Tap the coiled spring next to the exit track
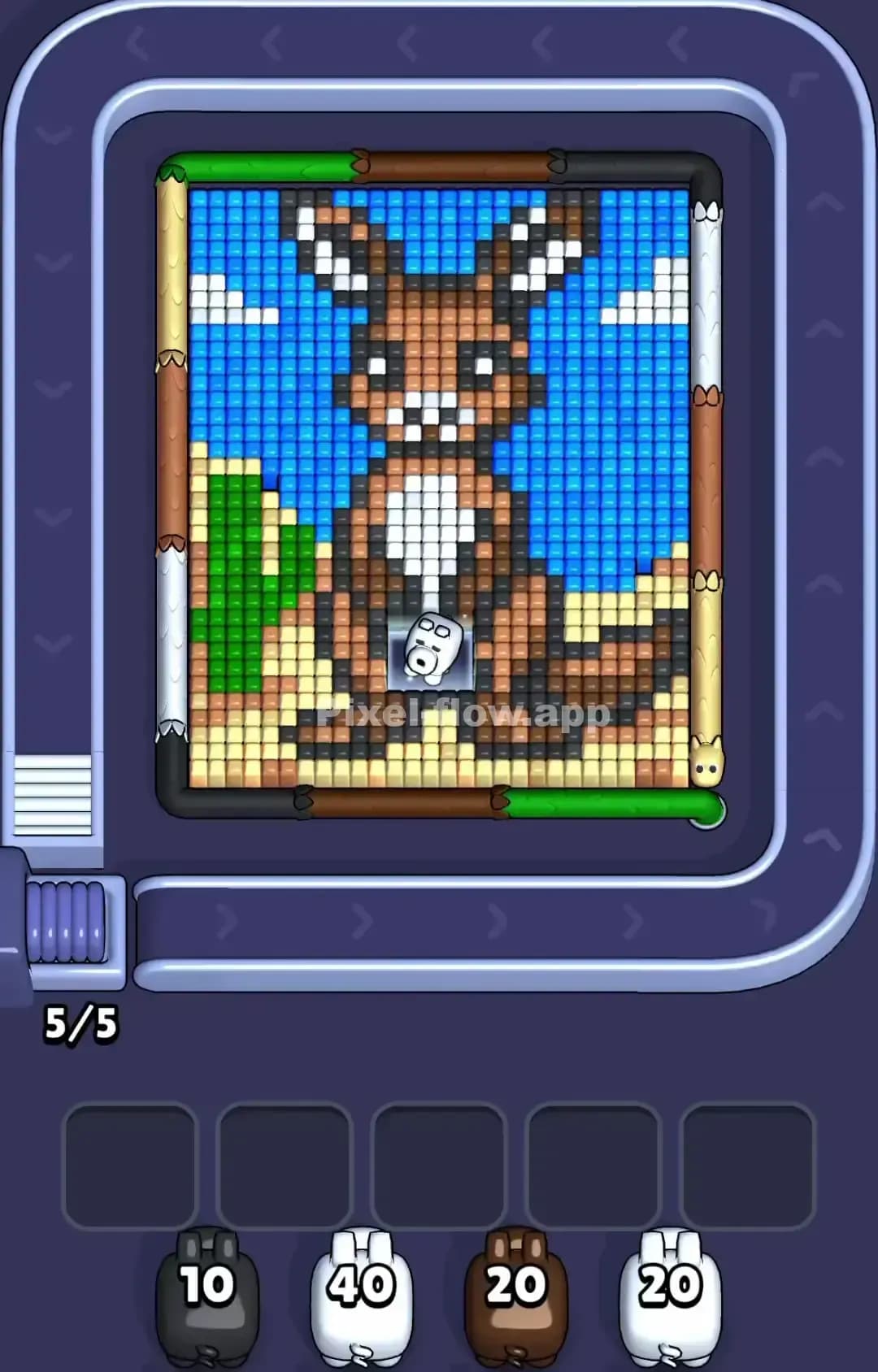 [65, 918]
